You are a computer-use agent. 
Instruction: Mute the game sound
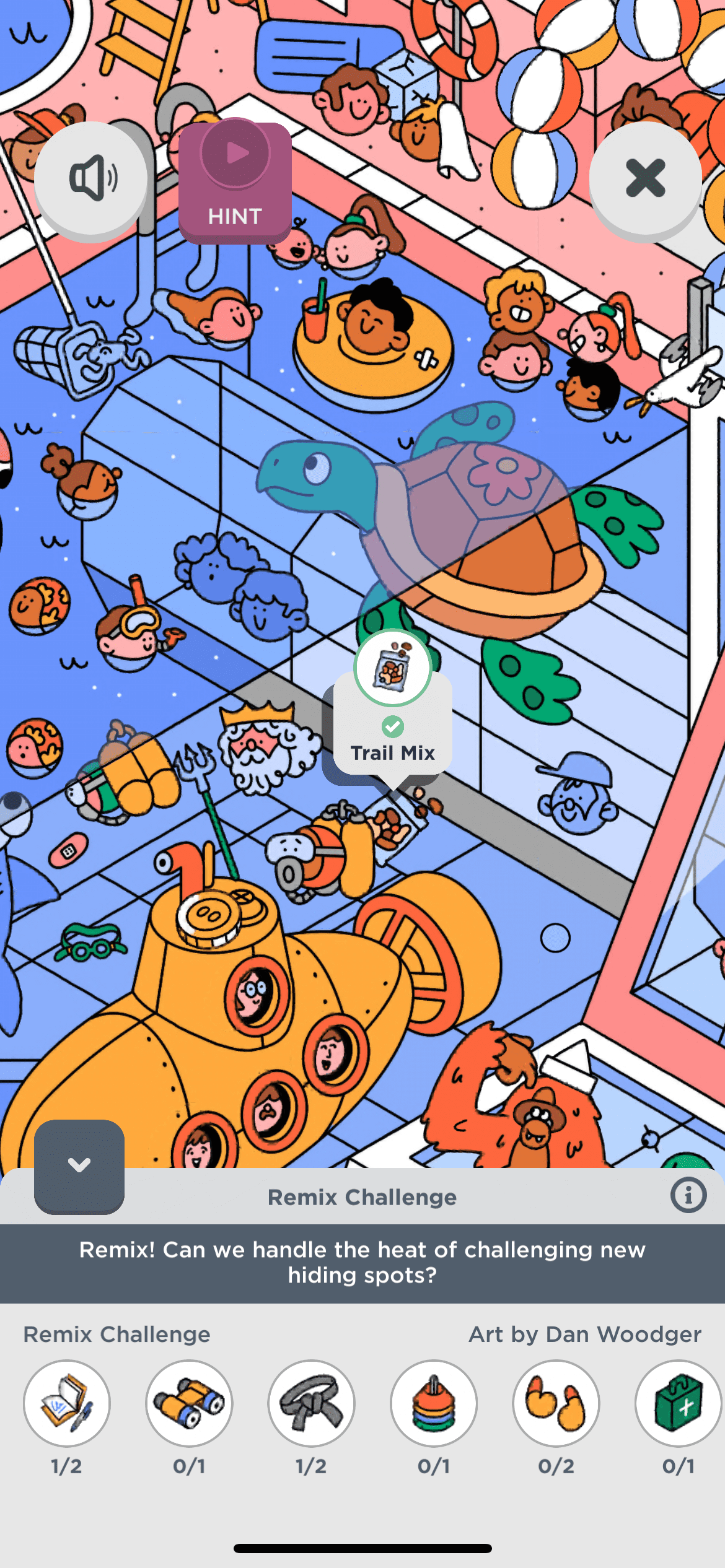91,178
